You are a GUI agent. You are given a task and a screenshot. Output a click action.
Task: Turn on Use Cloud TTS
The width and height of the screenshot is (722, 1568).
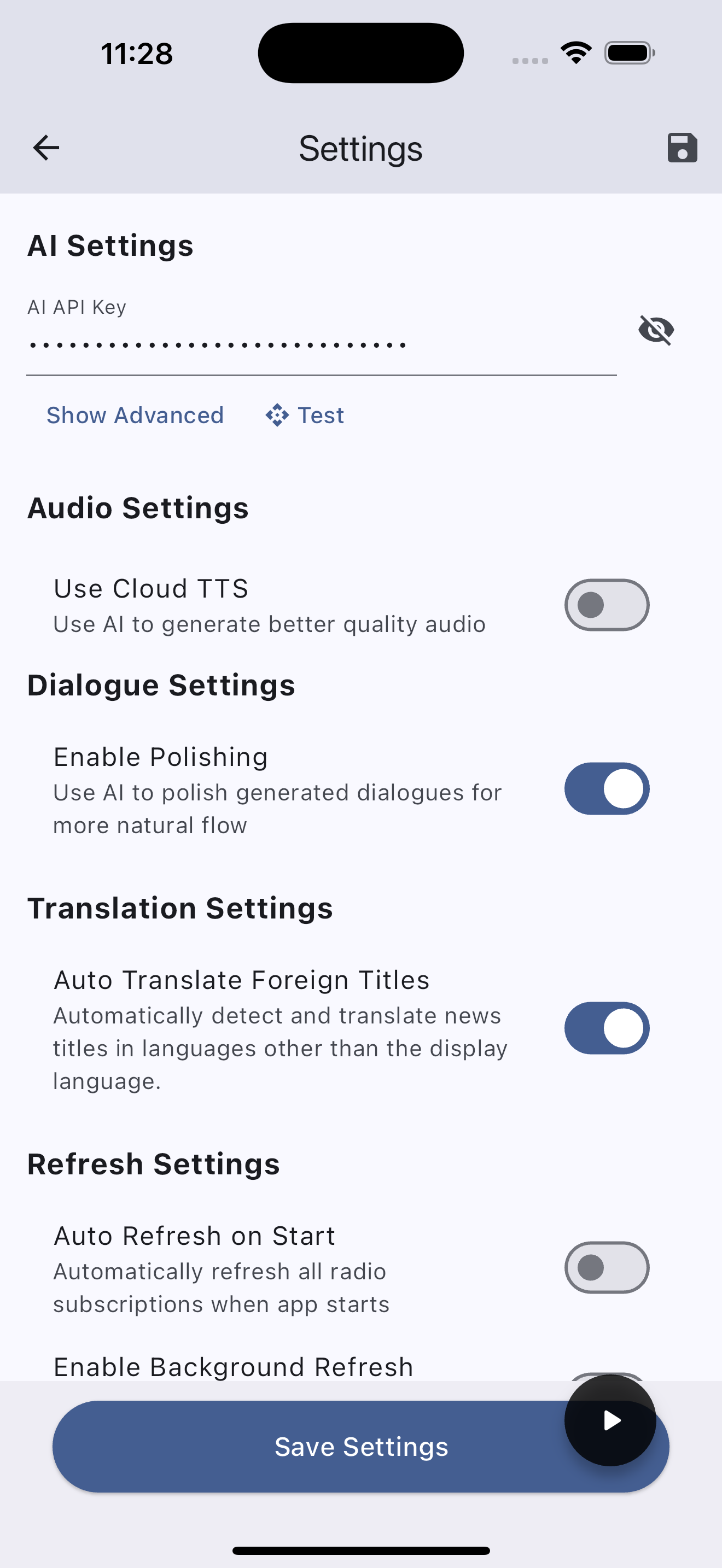607,605
